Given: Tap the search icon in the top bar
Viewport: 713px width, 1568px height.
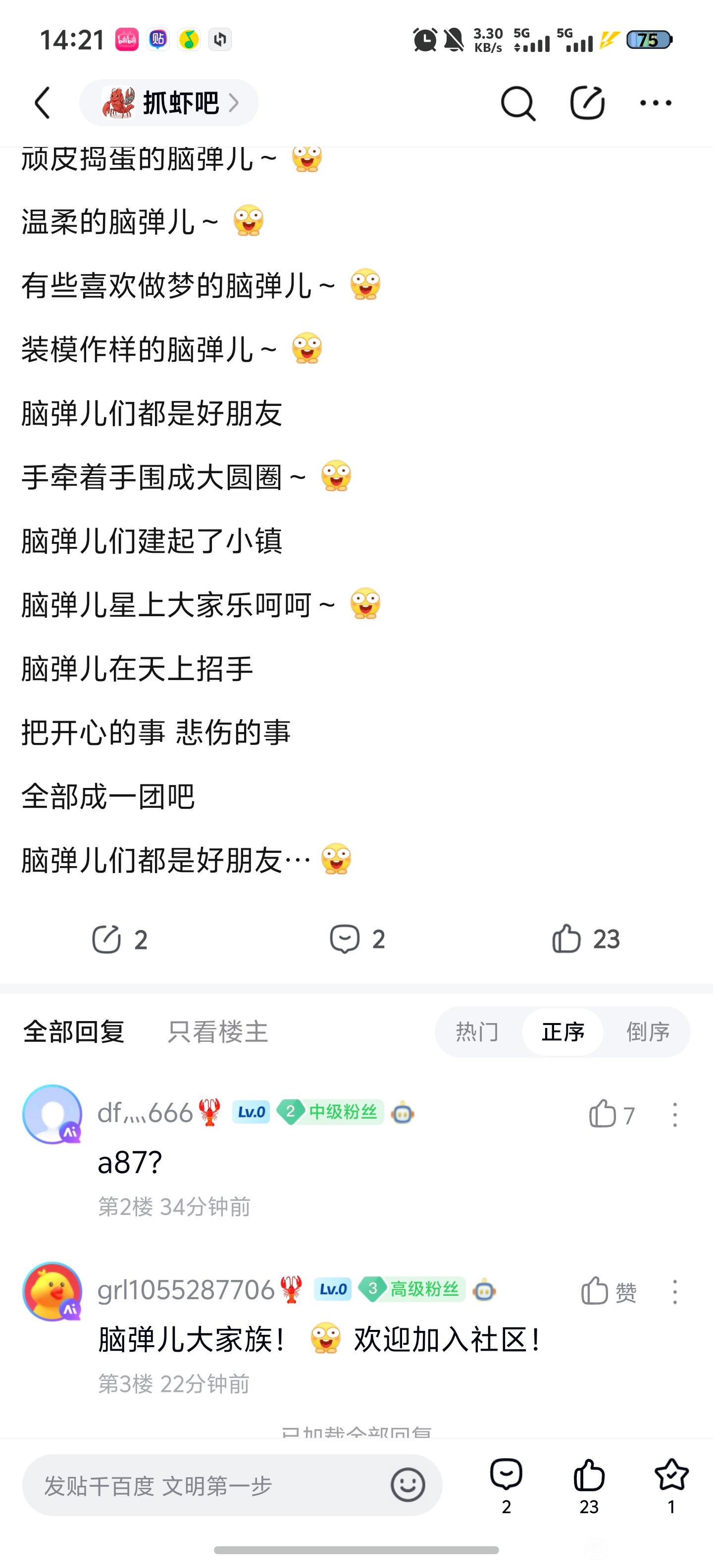Looking at the screenshot, I should click(517, 103).
